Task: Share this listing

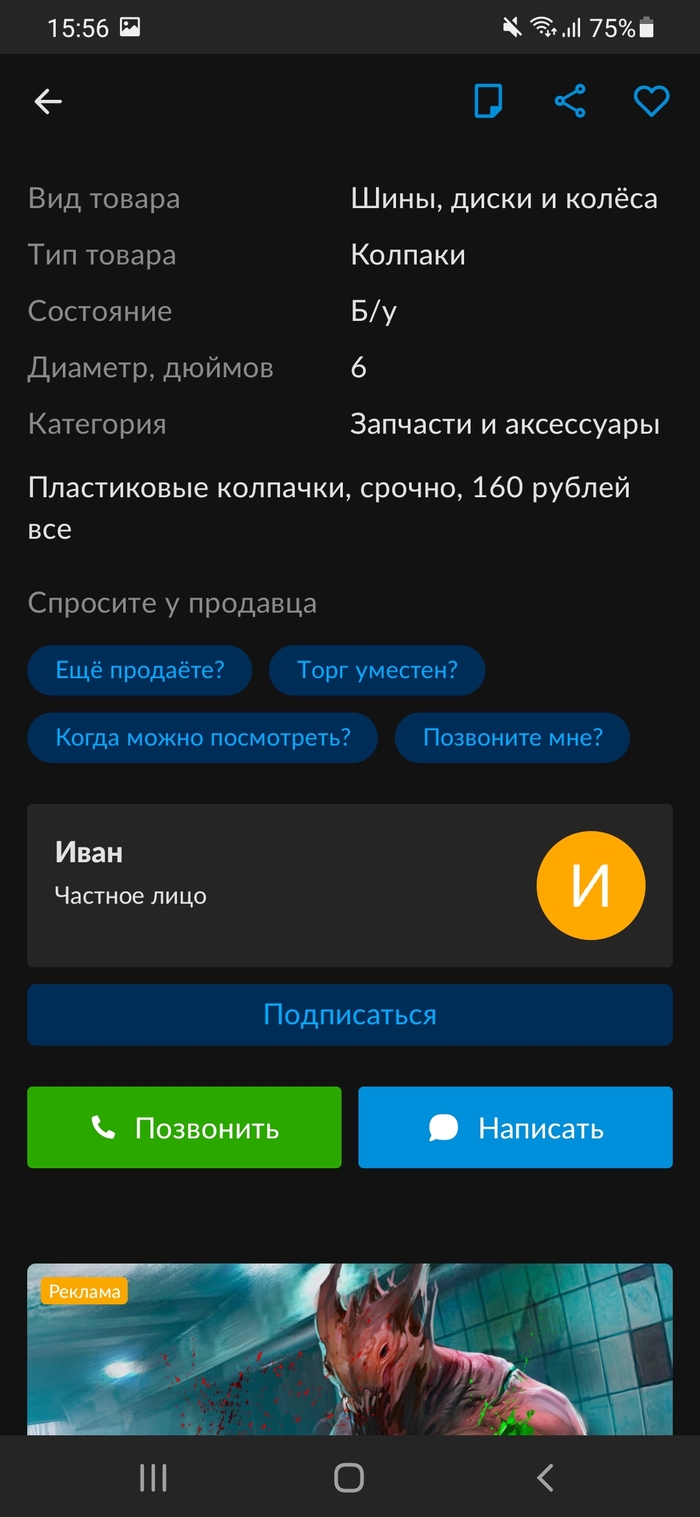Action: tap(570, 101)
